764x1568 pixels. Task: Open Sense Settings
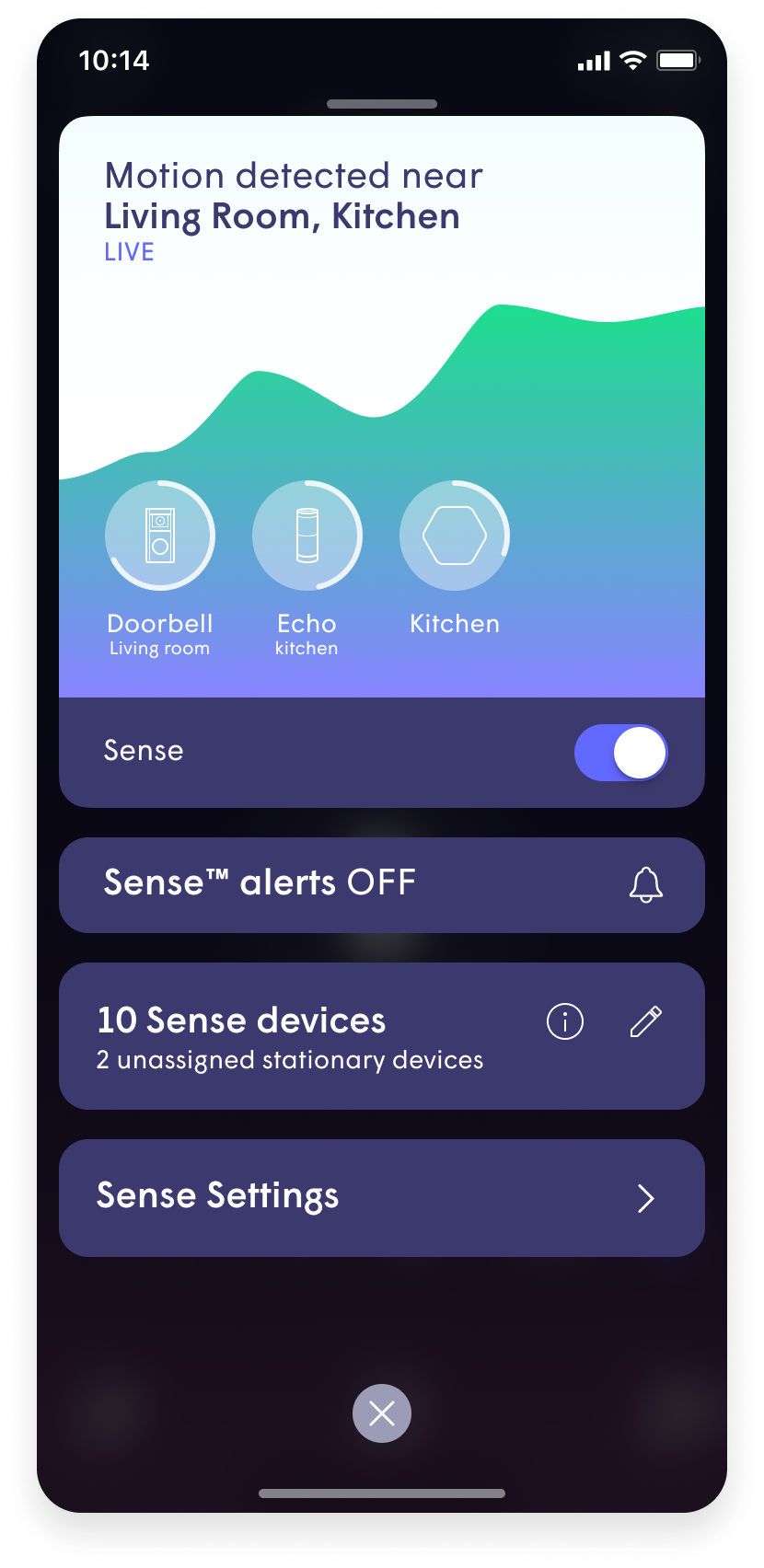(381, 1197)
